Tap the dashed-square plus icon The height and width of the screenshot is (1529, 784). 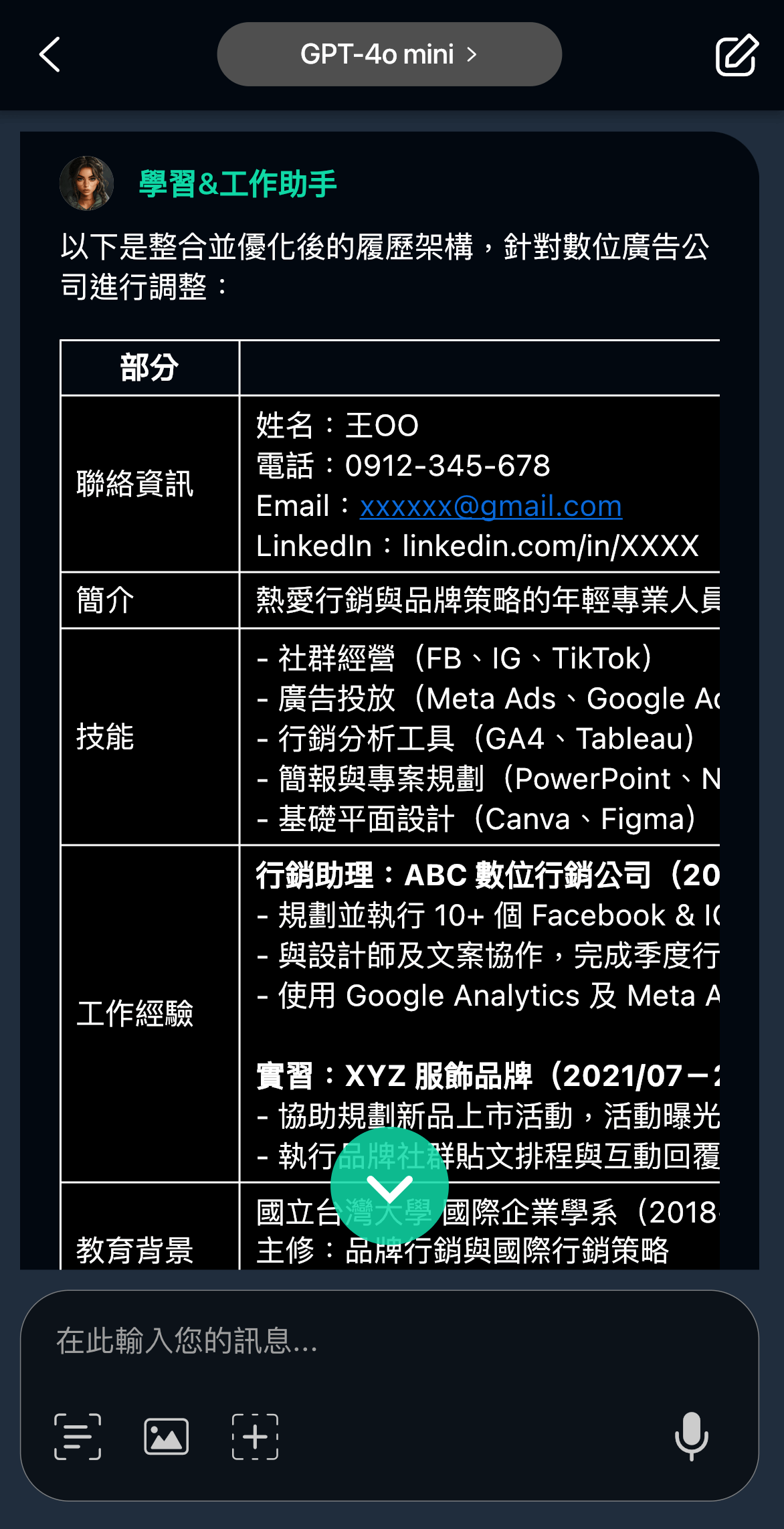[255, 1436]
